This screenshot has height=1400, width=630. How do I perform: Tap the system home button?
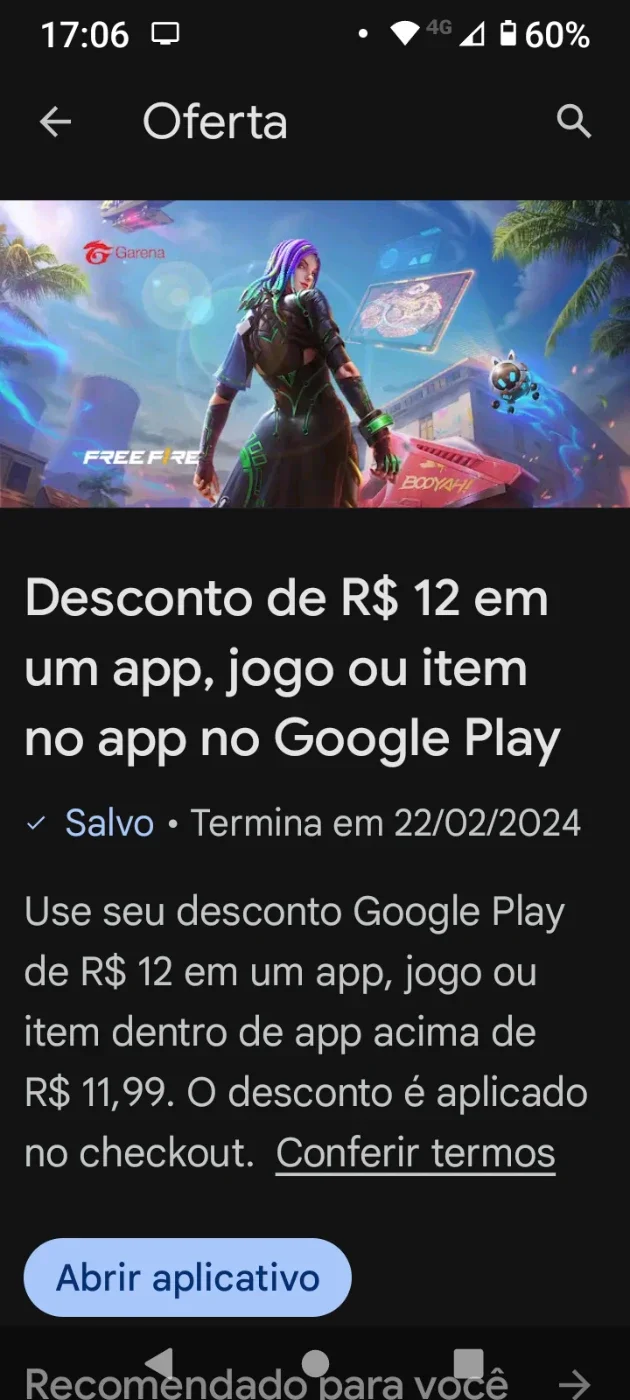pyautogui.click(x=316, y=1363)
